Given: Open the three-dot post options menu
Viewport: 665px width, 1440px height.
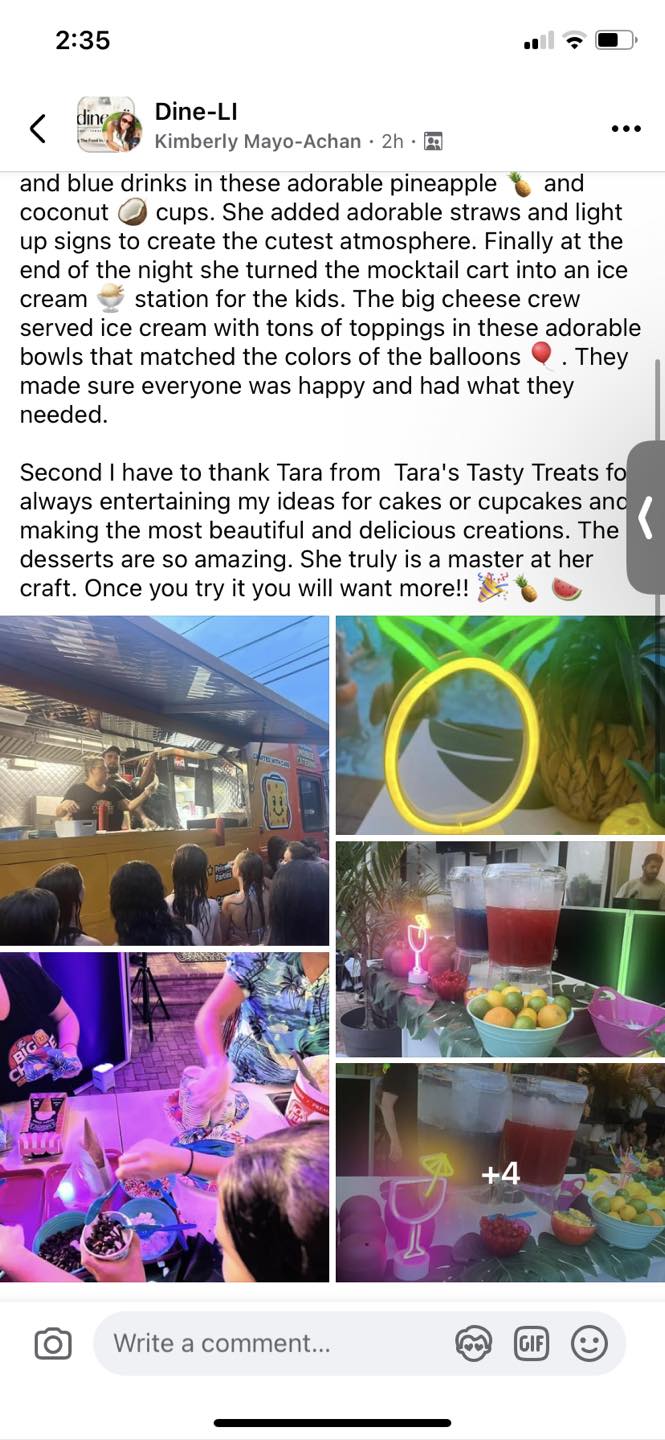Looking at the screenshot, I should coord(625,128).
